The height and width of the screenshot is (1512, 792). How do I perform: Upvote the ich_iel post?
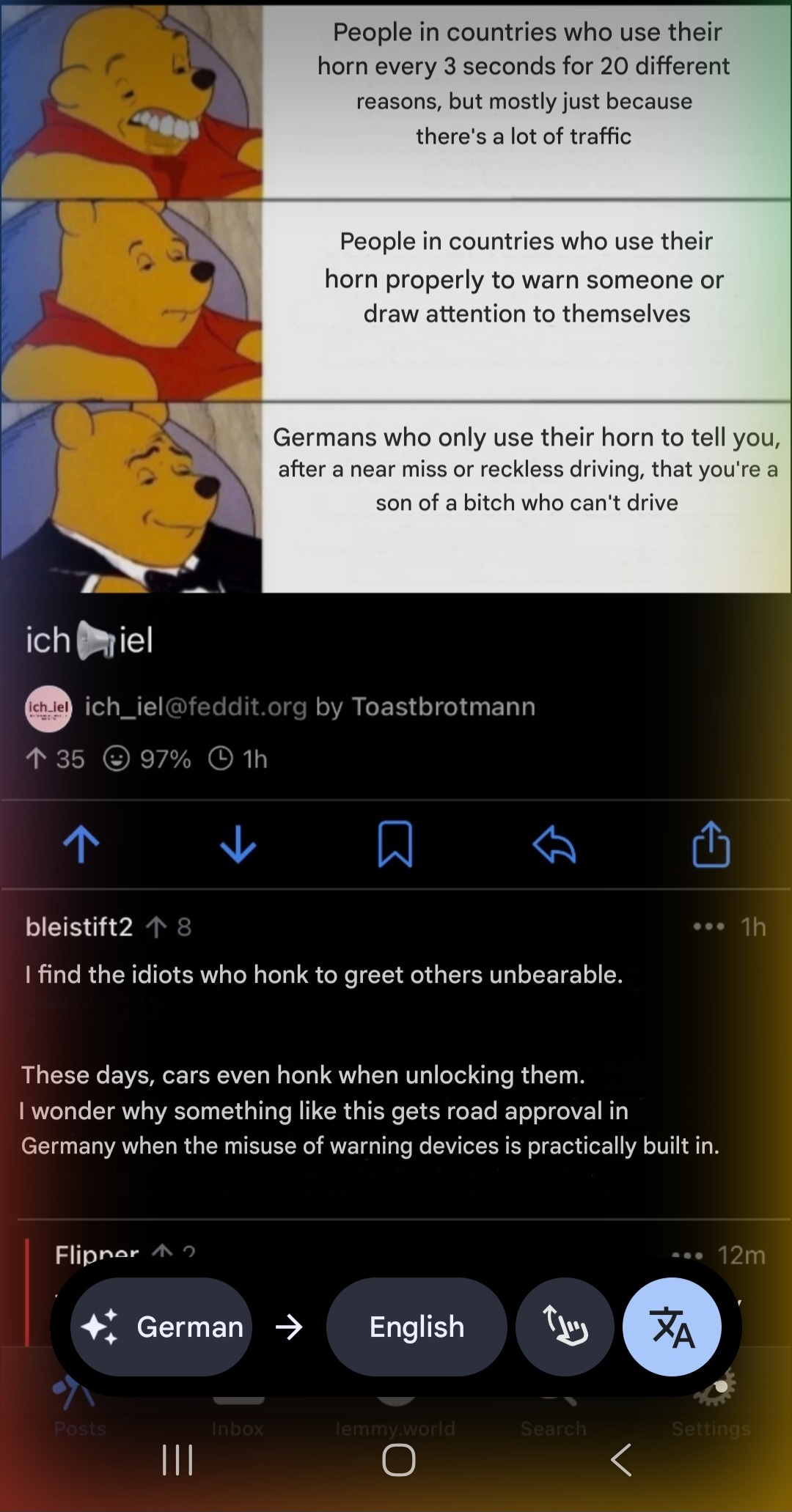coord(81,844)
